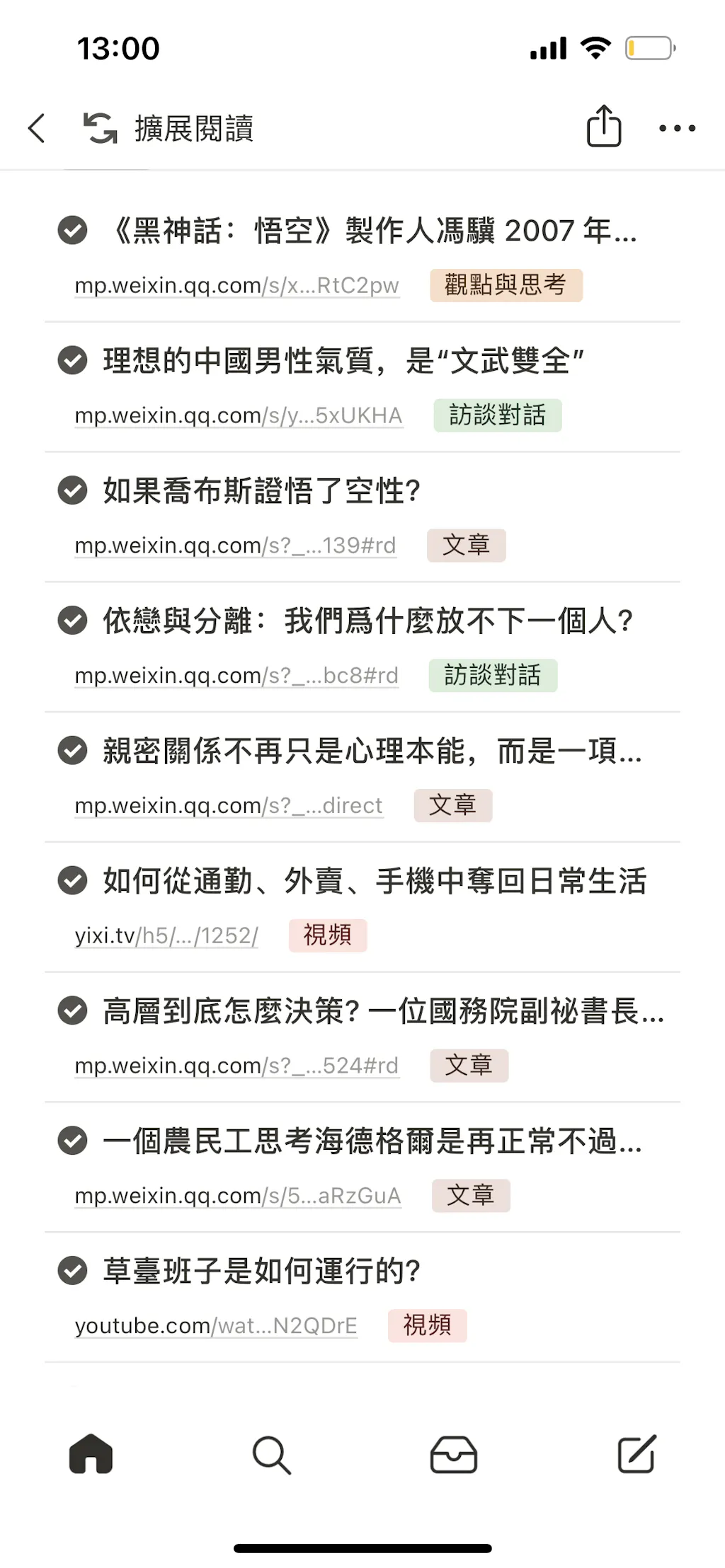Uncheck 黑神話：悟空 item
The image size is (725, 1568).
[x=72, y=230]
